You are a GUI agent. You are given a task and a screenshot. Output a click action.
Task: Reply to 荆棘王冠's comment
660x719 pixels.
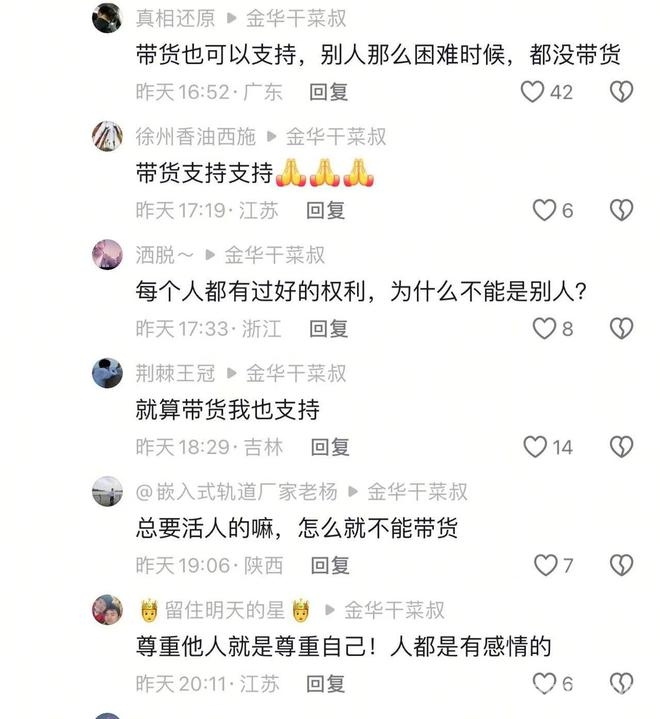[329, 446]
